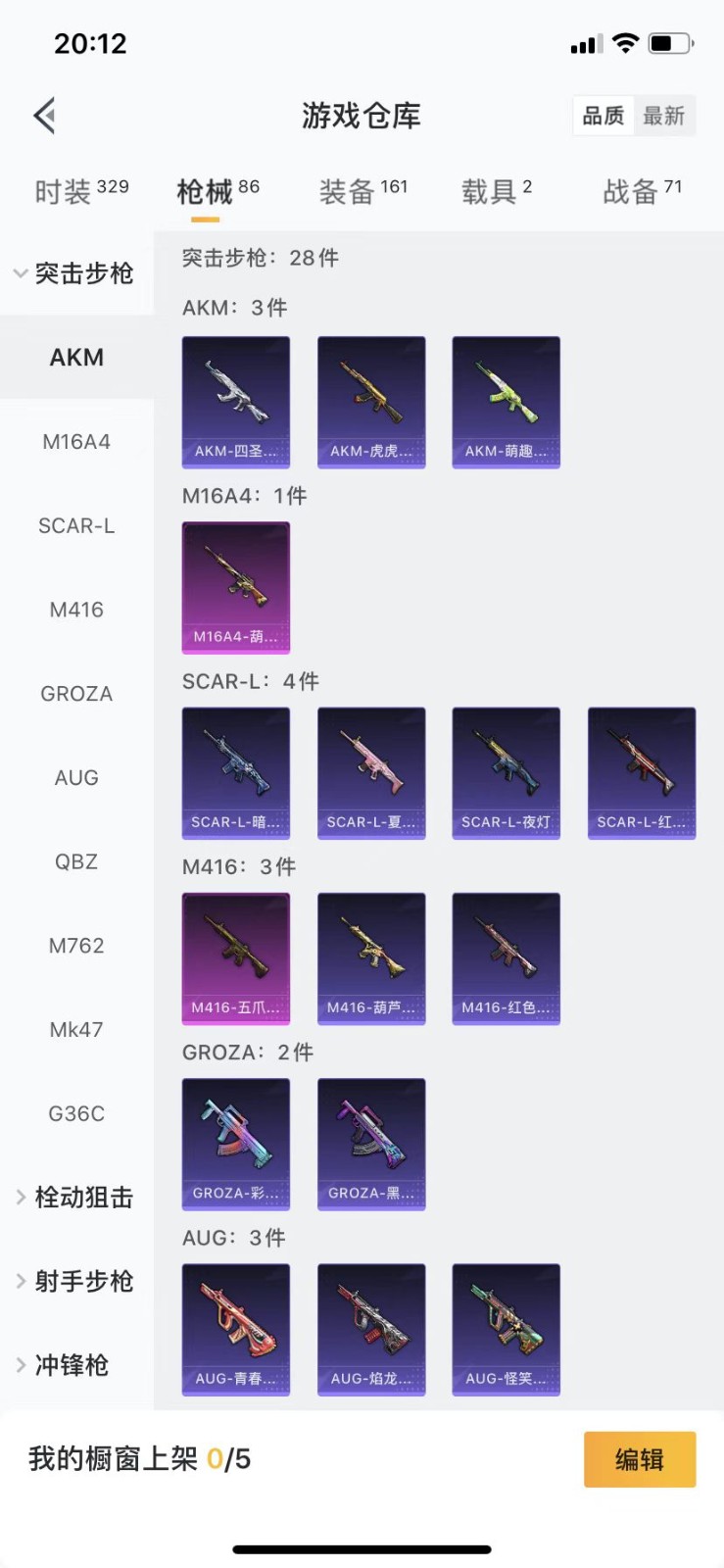
Task: Tap the 编辑 button
Action: [x=639, y=1459]
